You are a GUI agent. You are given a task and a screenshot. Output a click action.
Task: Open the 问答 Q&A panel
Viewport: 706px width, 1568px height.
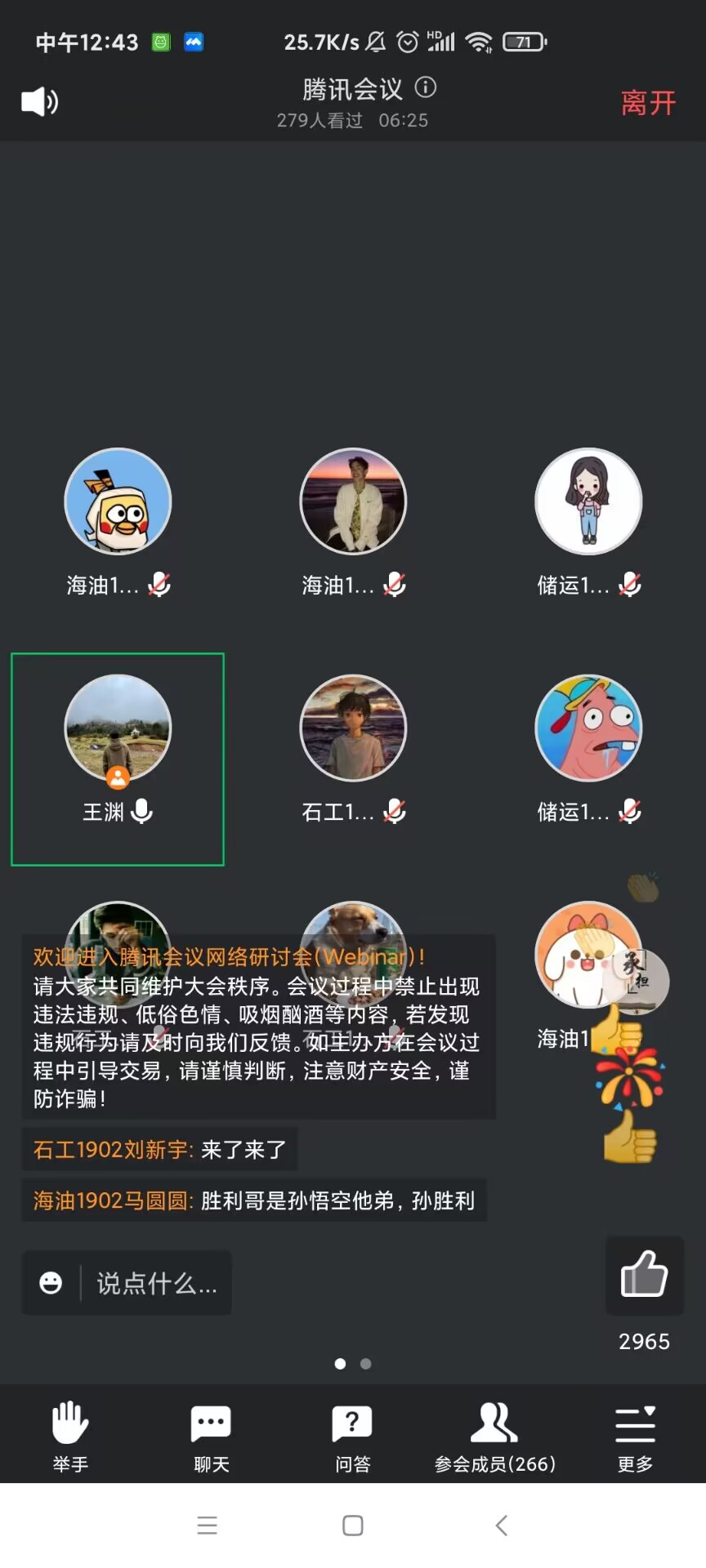(x=353, y=1435)
